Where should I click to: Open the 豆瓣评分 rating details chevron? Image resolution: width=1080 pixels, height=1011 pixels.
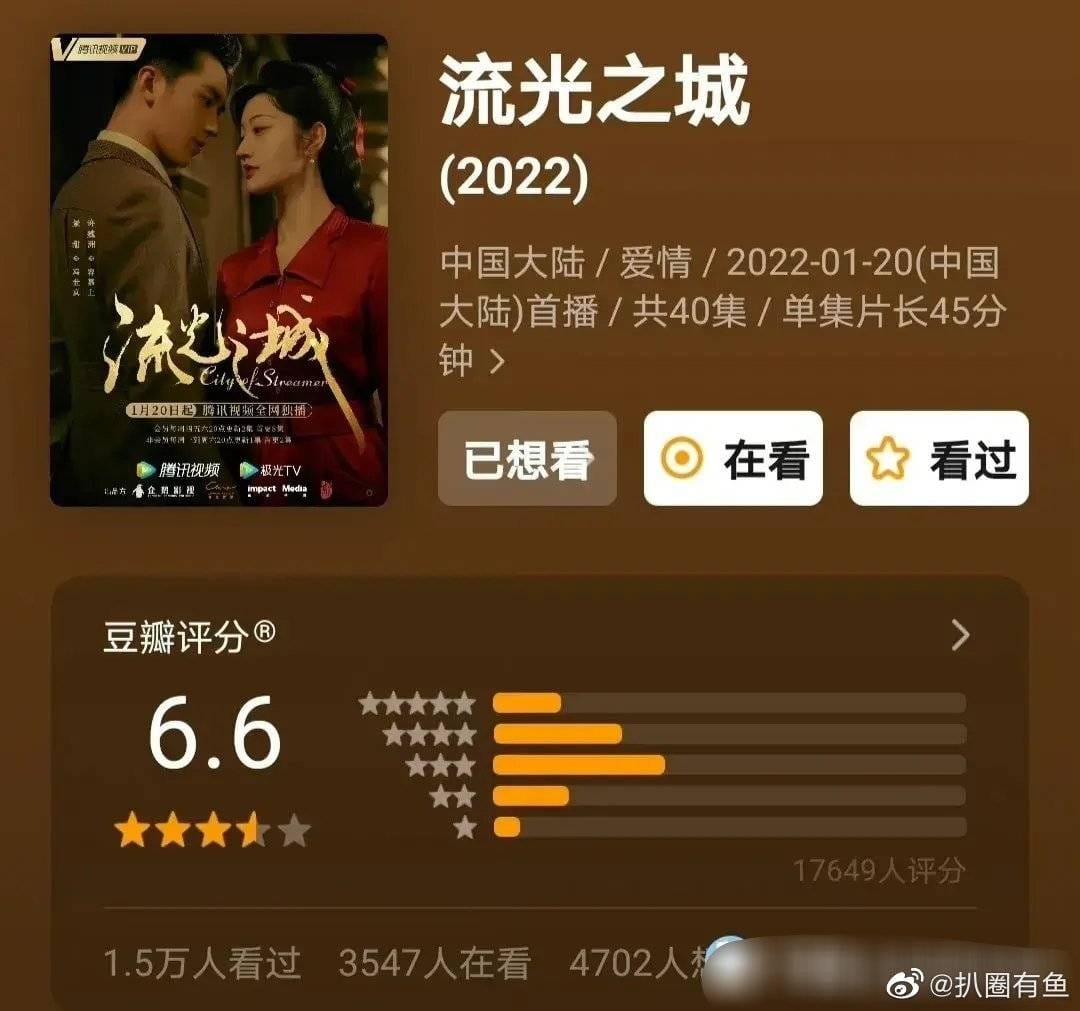960,635
